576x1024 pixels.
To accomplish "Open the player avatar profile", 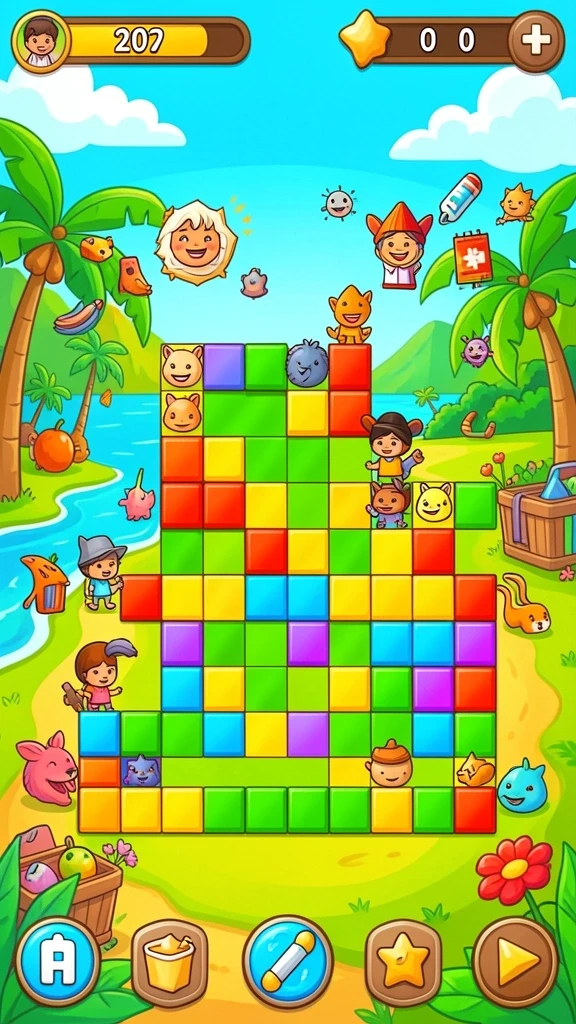I will pyautogui.click(x=40, y=40).
